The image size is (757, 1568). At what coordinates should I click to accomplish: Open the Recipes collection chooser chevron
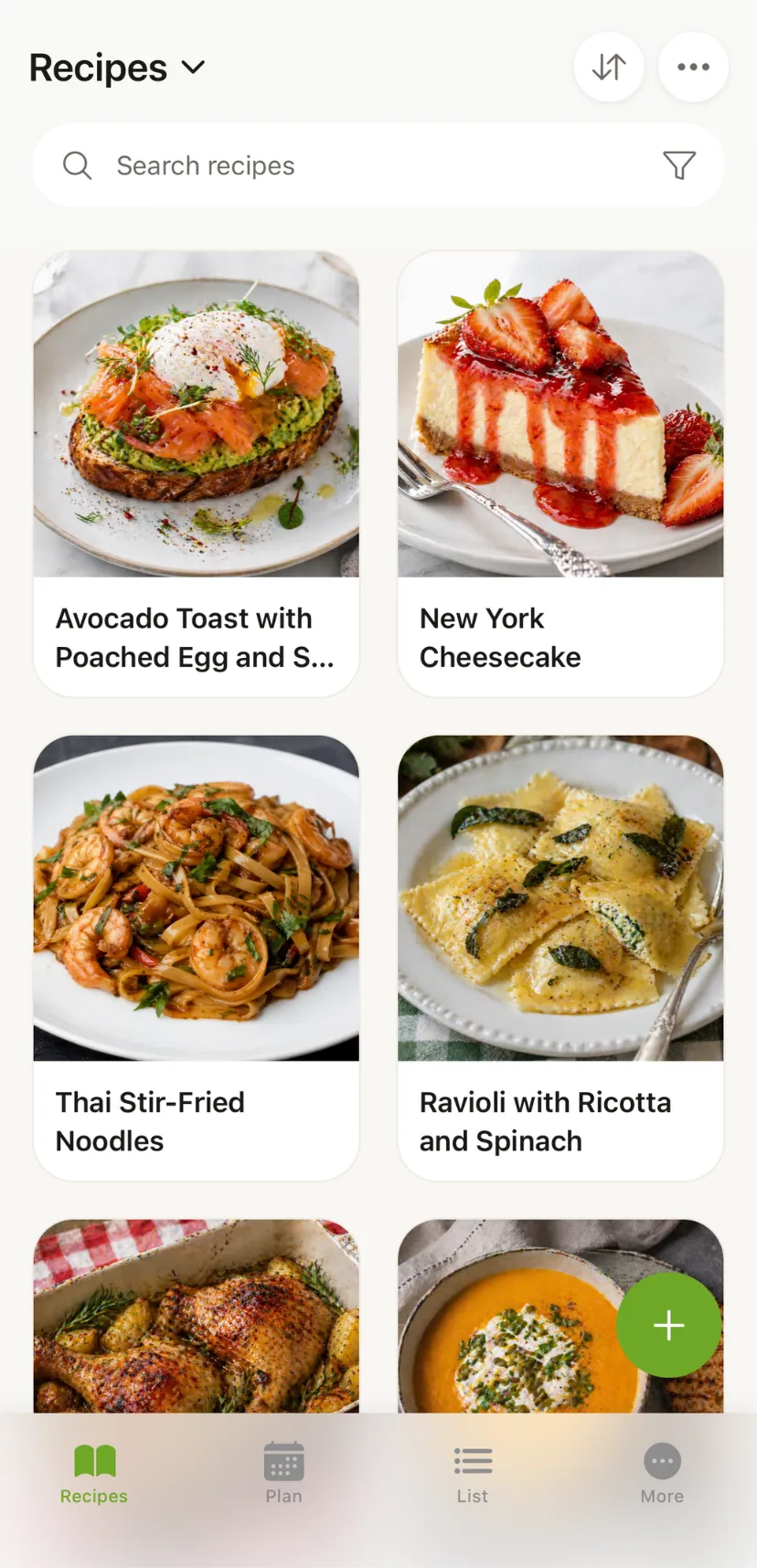(x=192, y=68)
